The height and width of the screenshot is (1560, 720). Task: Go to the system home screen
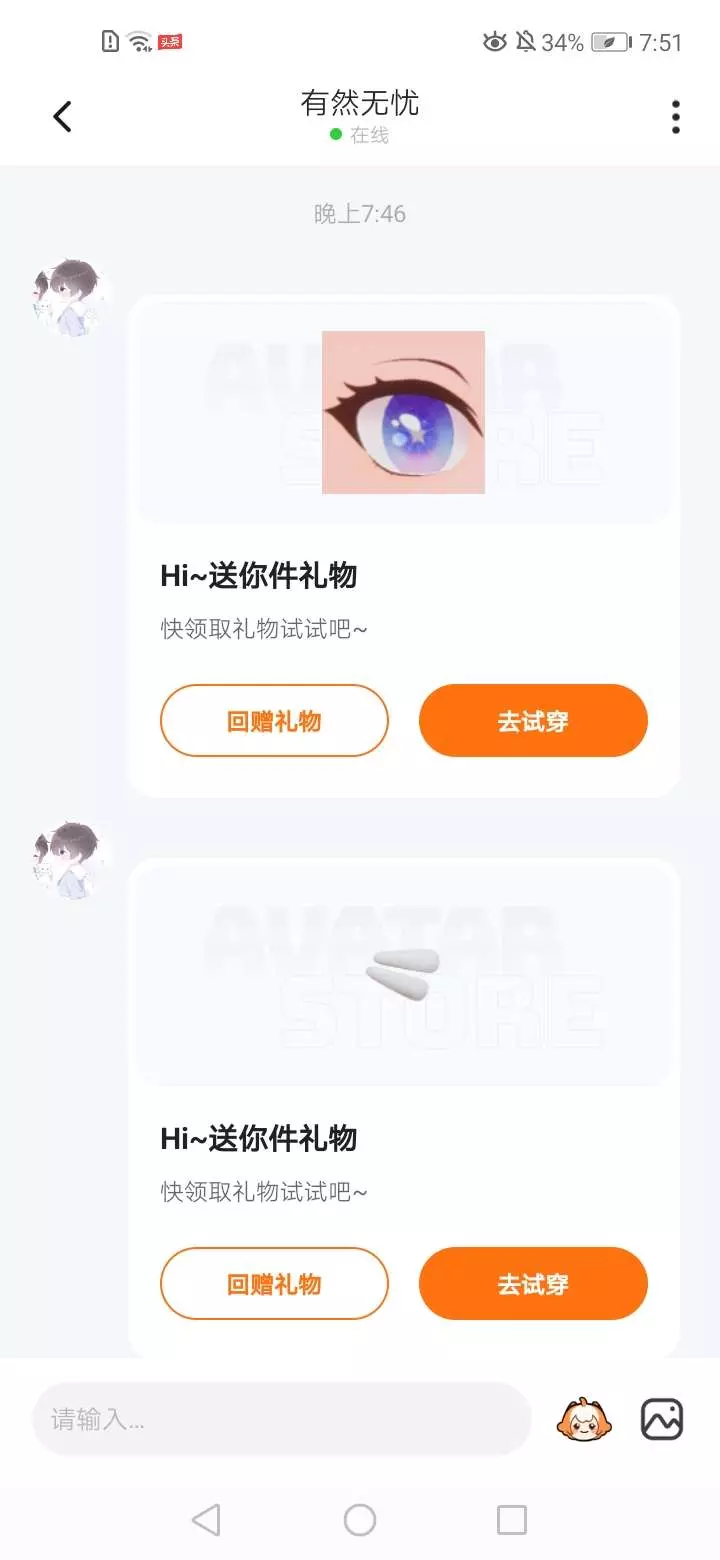[x=360, y=1520]
